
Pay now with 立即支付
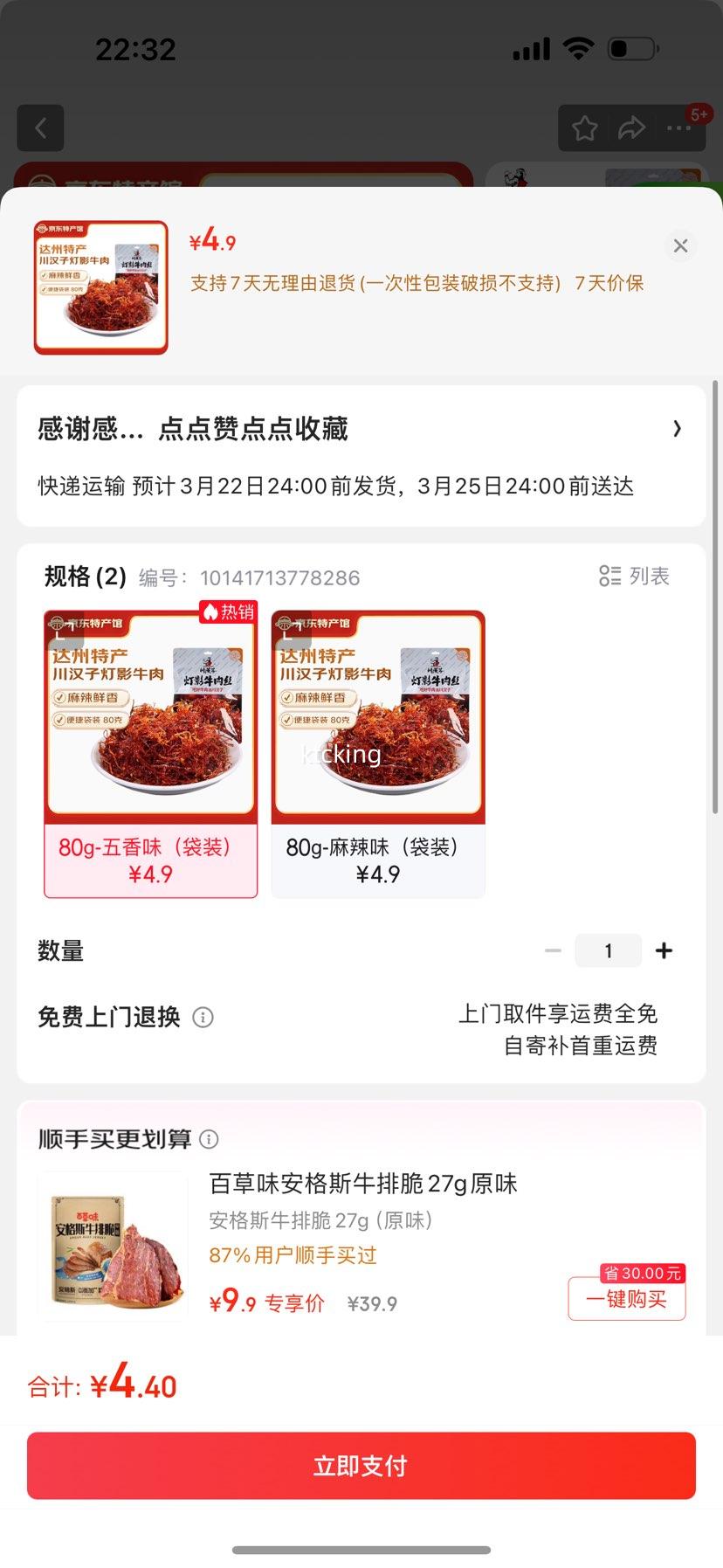point(361,1466)
